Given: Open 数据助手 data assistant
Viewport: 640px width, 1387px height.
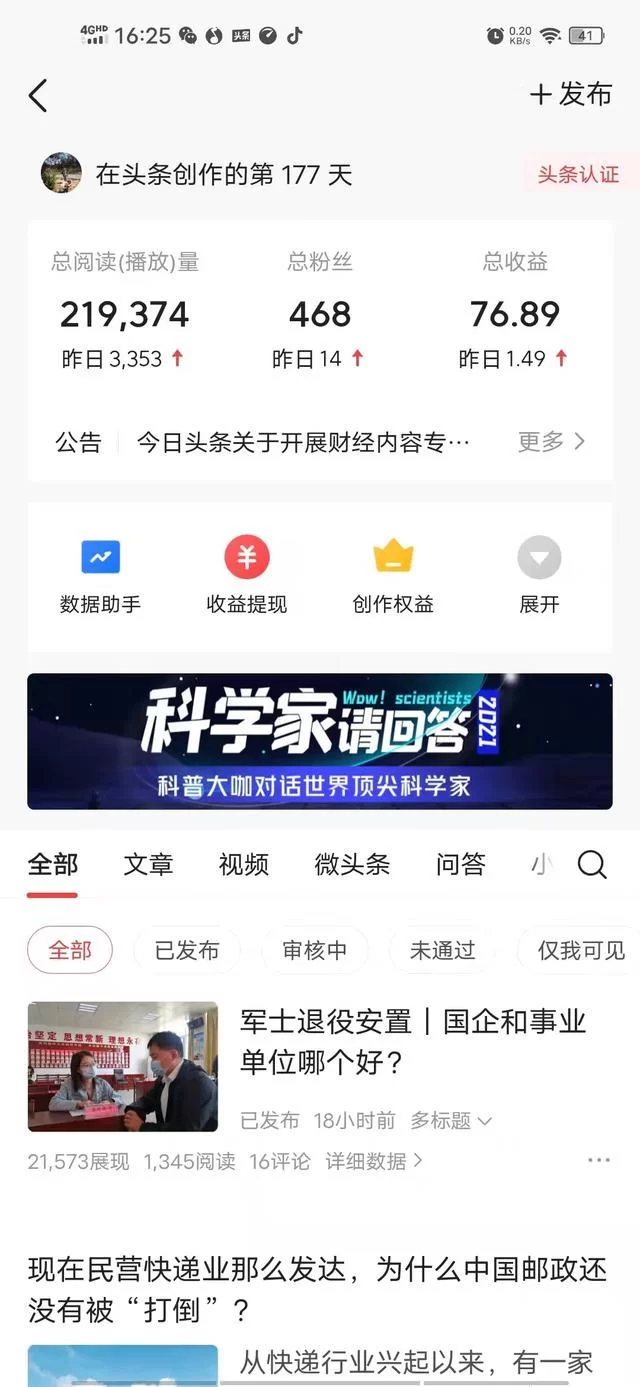Looking at the screenshot, I should tap(100, 576).
